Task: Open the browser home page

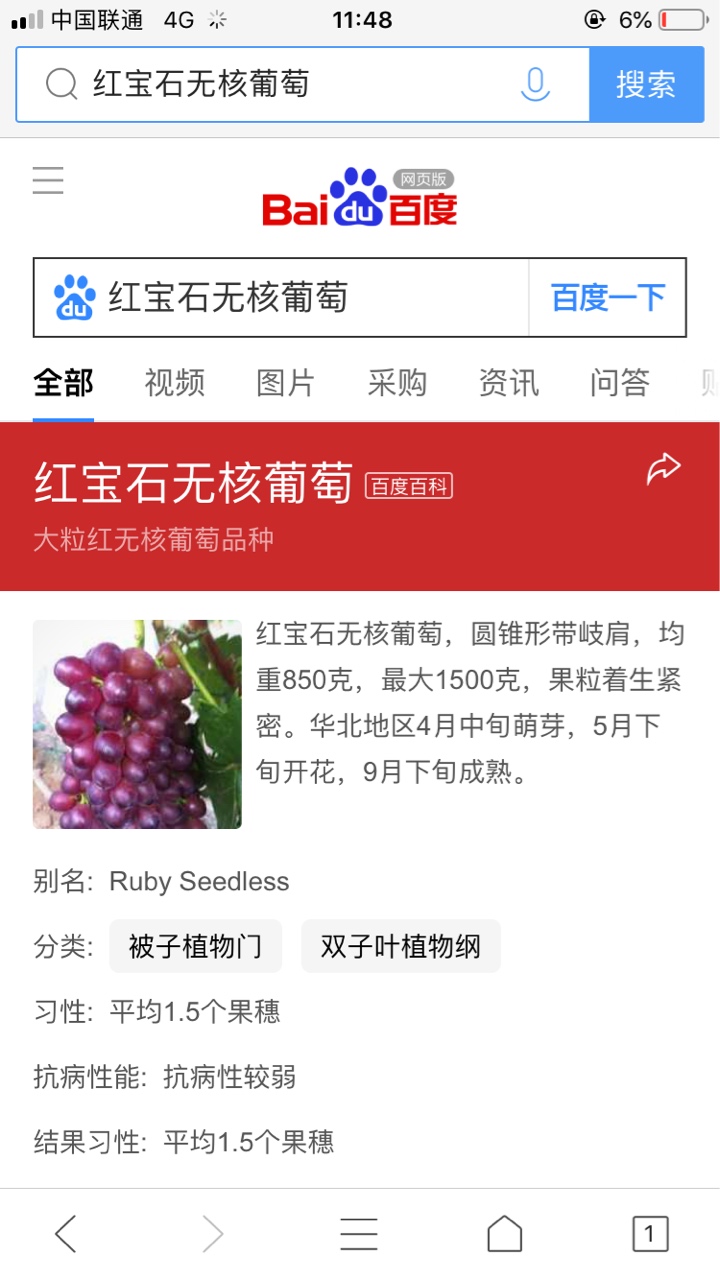Action: 505,1234
